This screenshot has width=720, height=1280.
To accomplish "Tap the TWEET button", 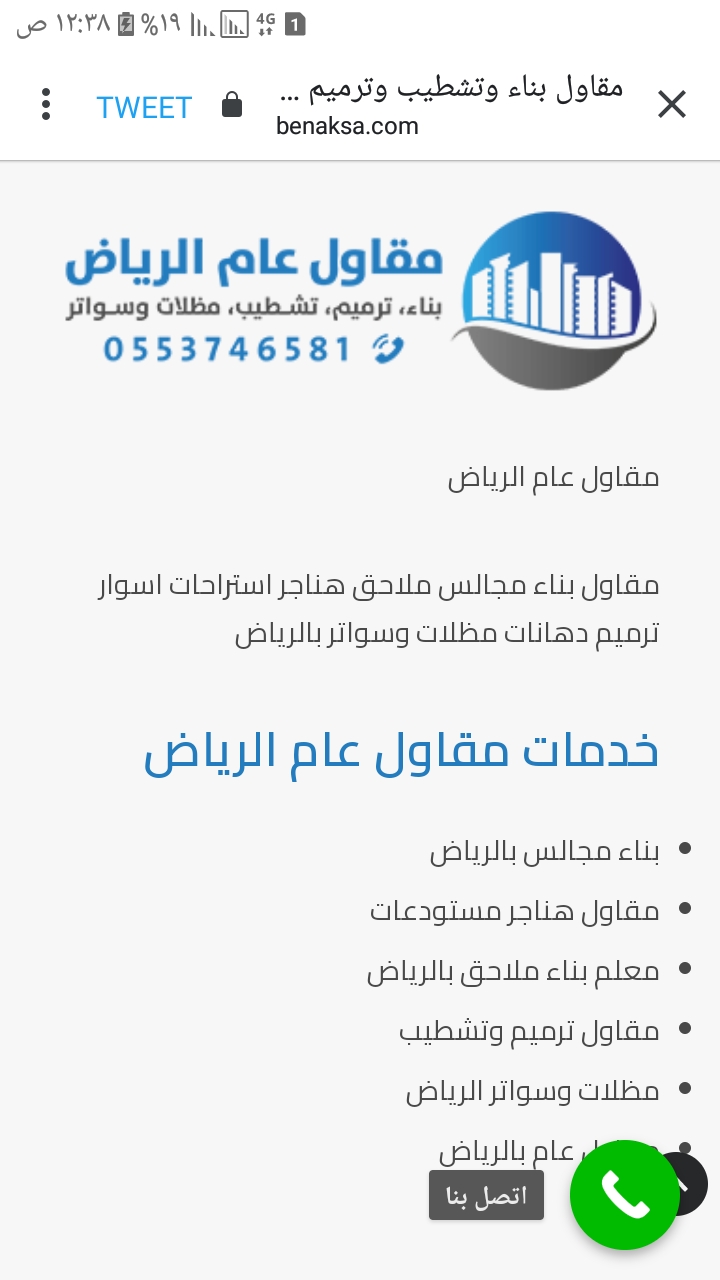I will click(144, 107).
